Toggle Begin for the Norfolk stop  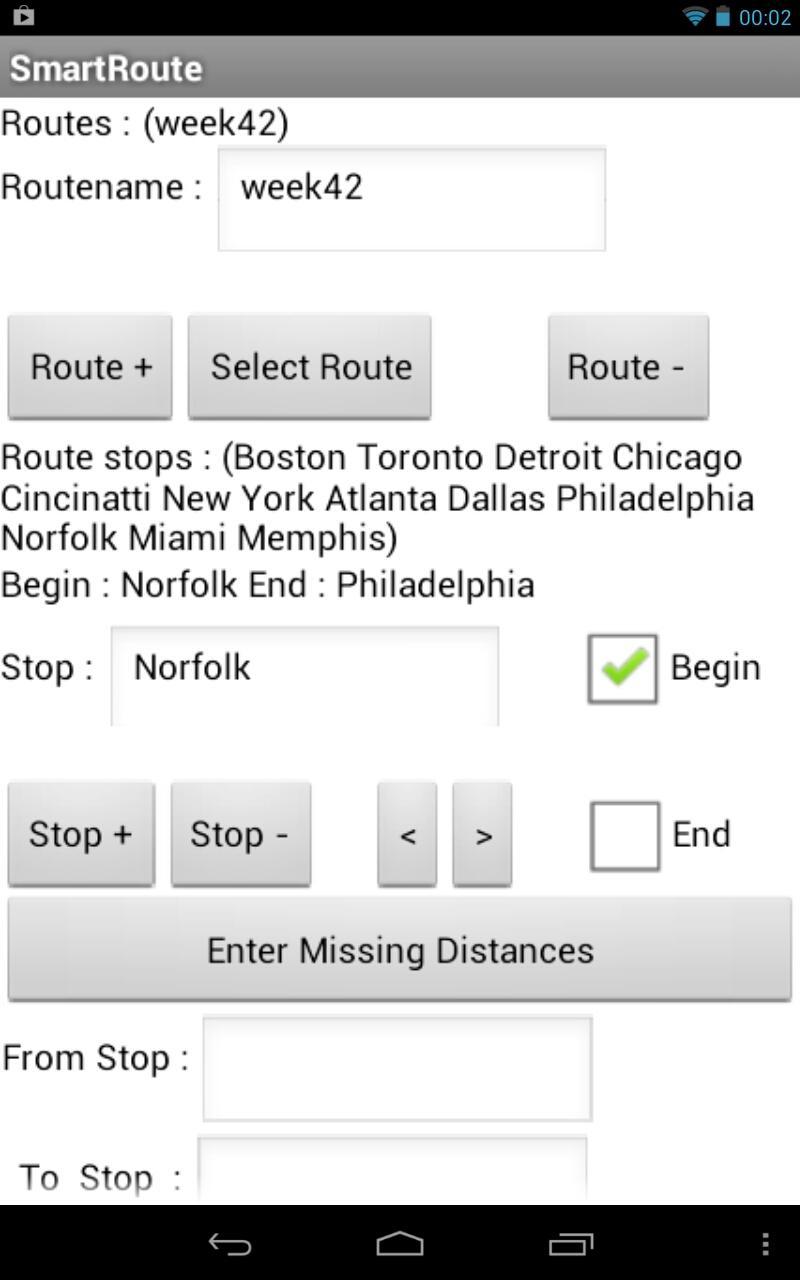click(x=622, y=667)
